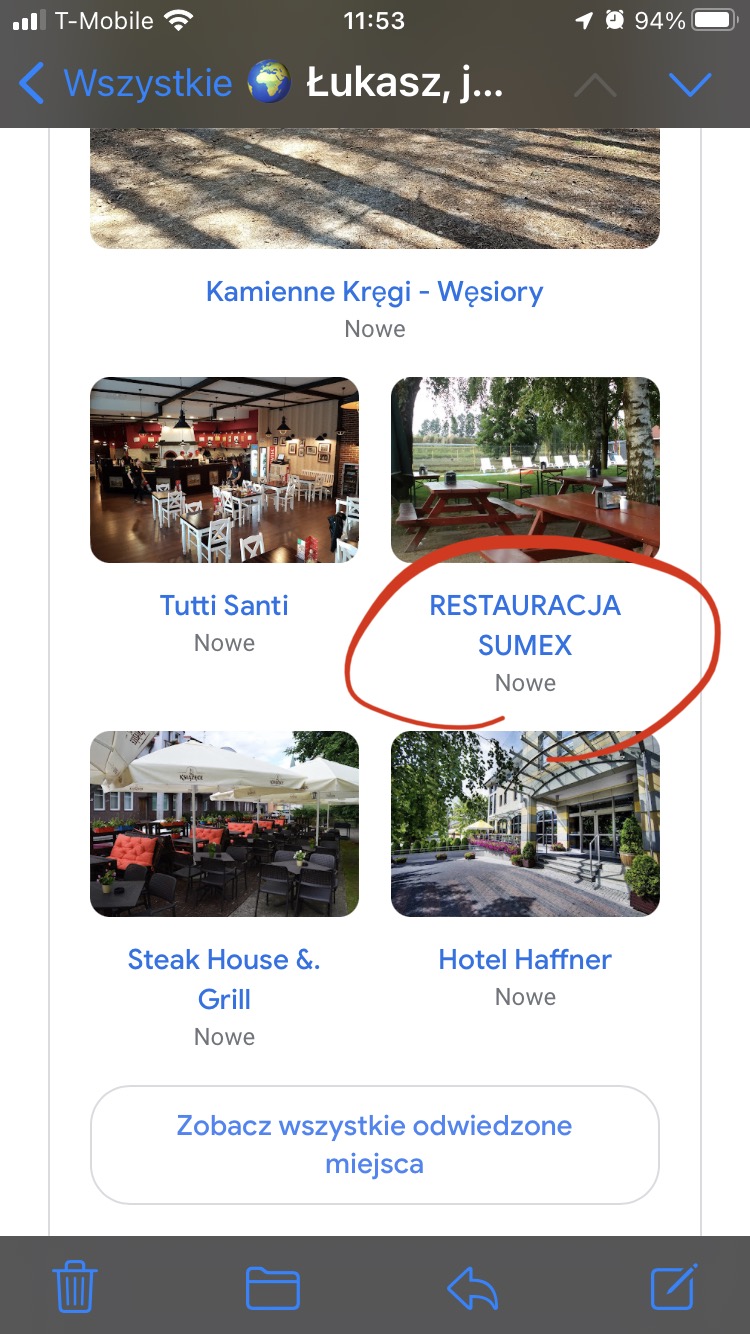Open the Kamienne Kręgi - Węsiory link
The width and height of the screenshot is (750, 1334).
pos(374,292)
